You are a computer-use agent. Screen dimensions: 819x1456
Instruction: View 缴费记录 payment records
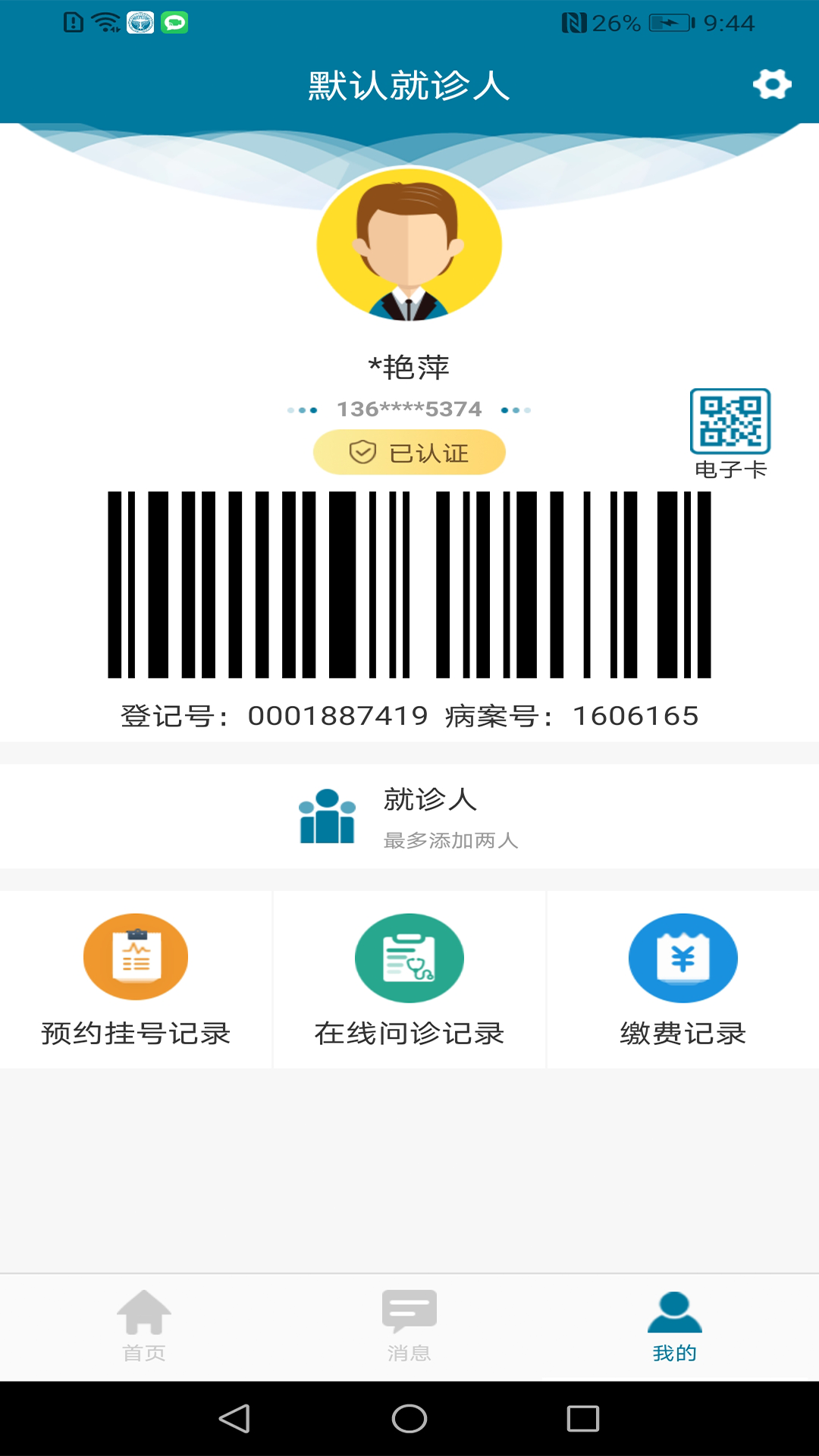click(x=682, y=980)
